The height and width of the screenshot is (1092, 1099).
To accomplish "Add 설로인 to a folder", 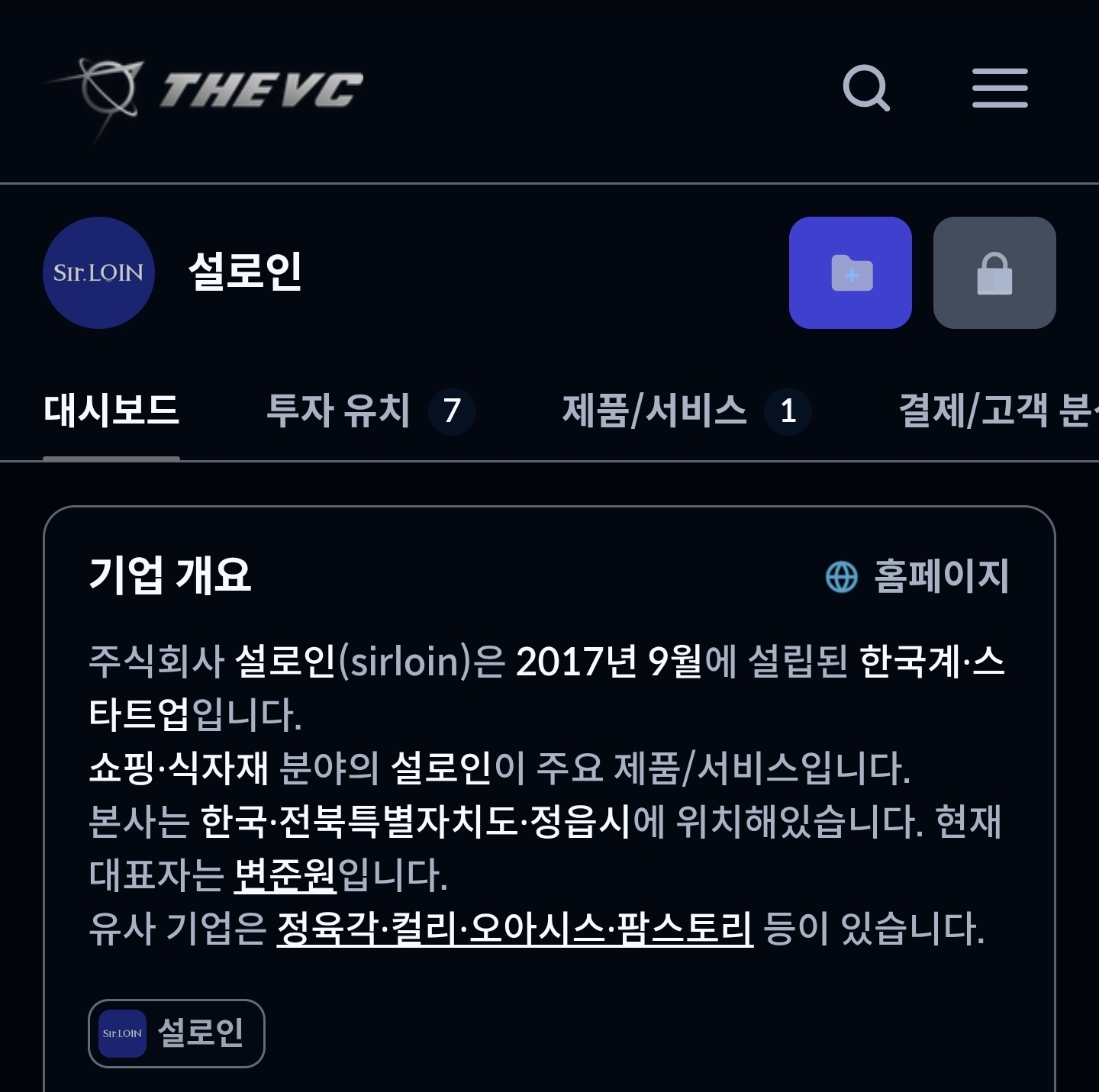I will 850,272.
